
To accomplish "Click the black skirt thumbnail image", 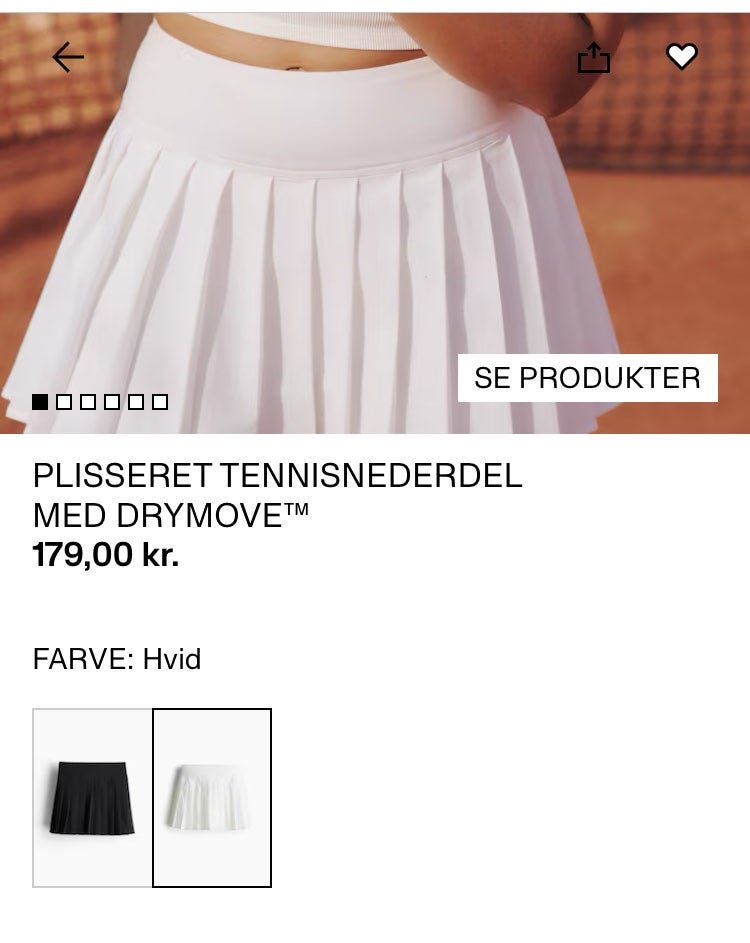I will (x=92, y=796).
